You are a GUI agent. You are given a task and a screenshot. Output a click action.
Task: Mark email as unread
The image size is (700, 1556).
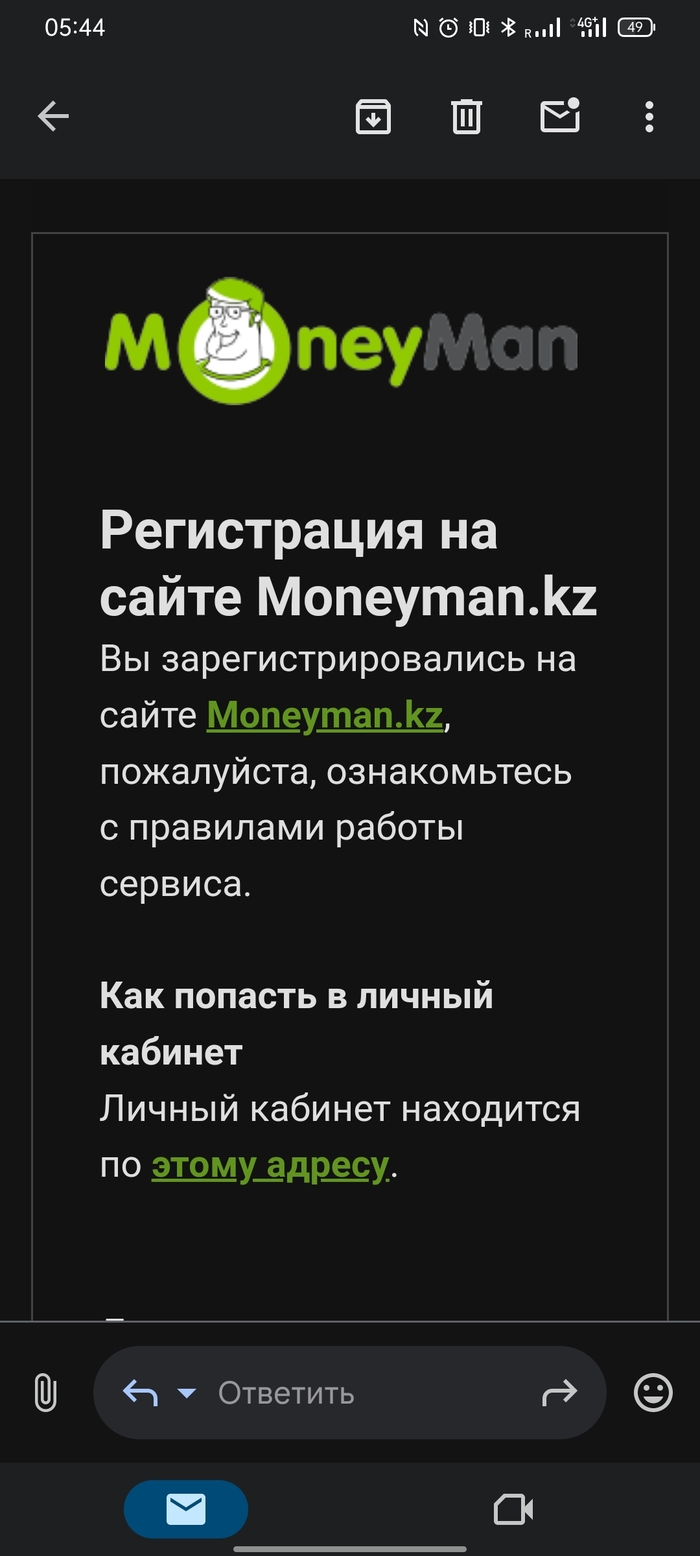[560, 116]
